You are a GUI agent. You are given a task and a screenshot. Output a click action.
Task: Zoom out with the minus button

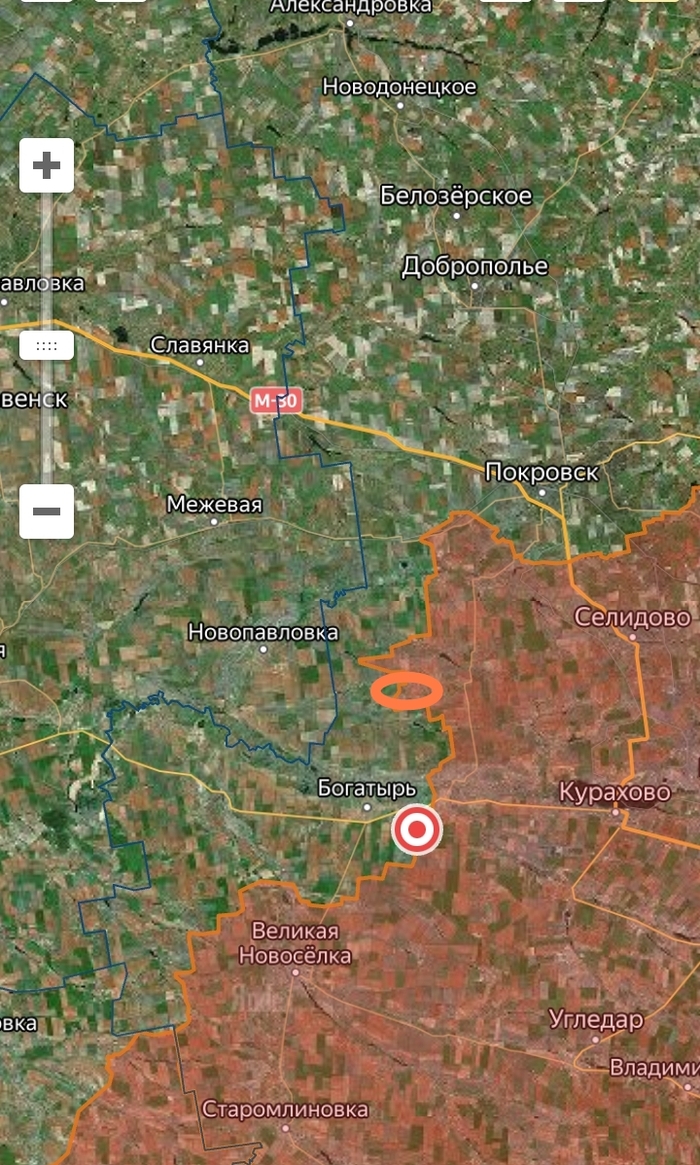click(47, 511)
